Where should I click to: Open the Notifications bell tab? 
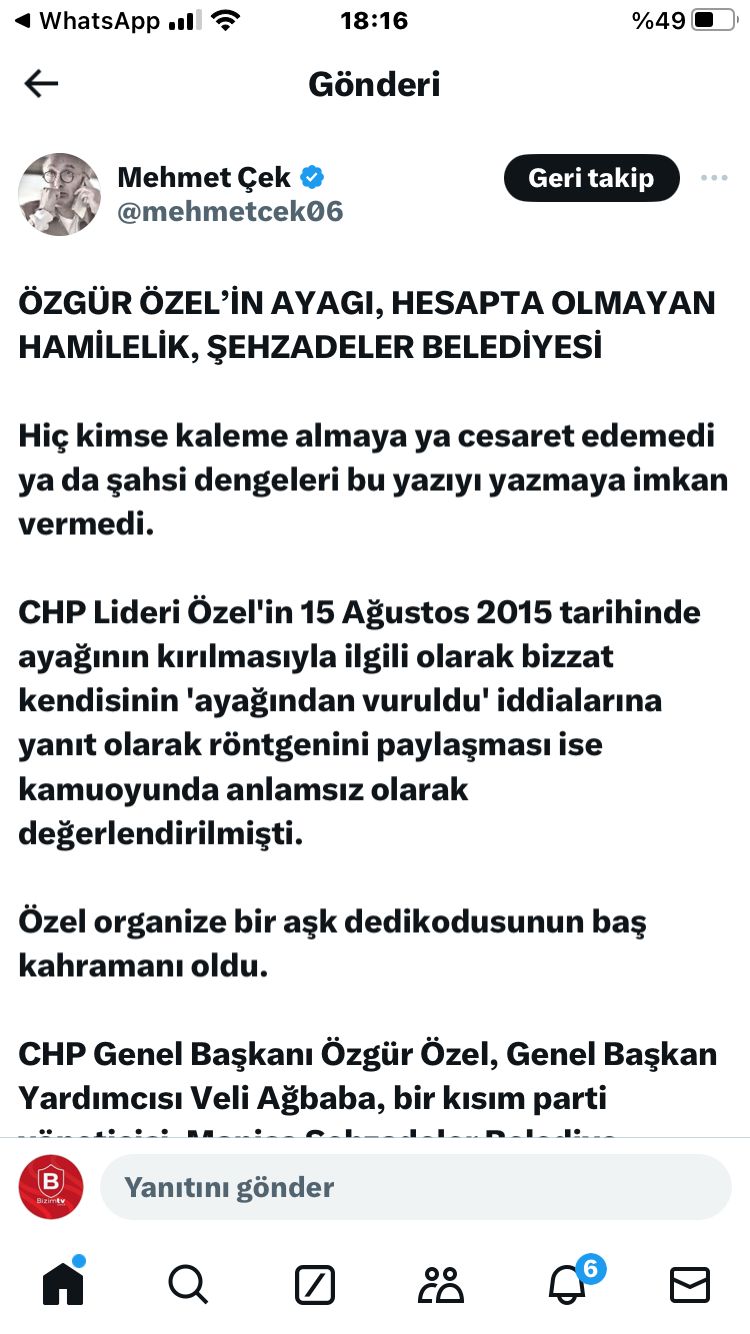point(567,1283)
